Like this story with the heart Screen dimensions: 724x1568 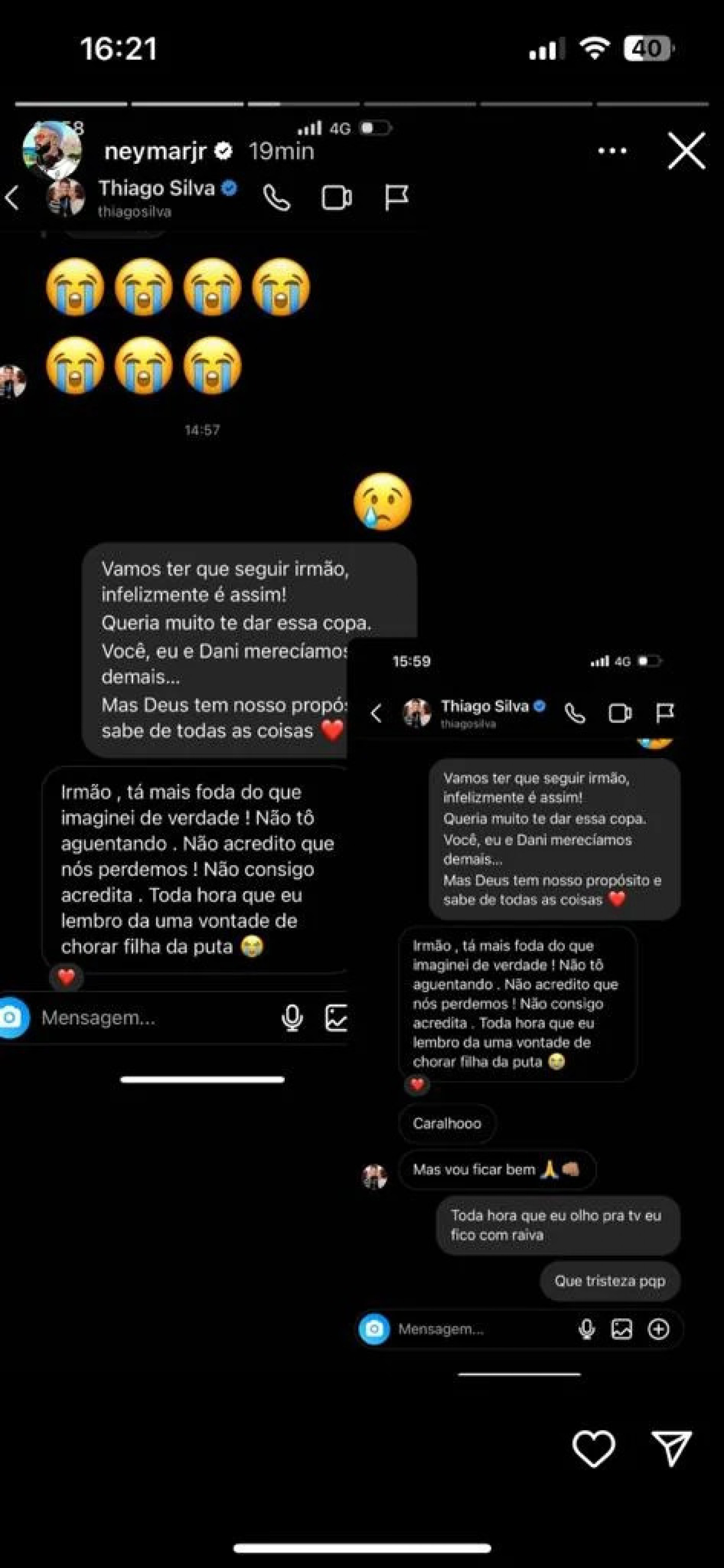point(594,1448)
